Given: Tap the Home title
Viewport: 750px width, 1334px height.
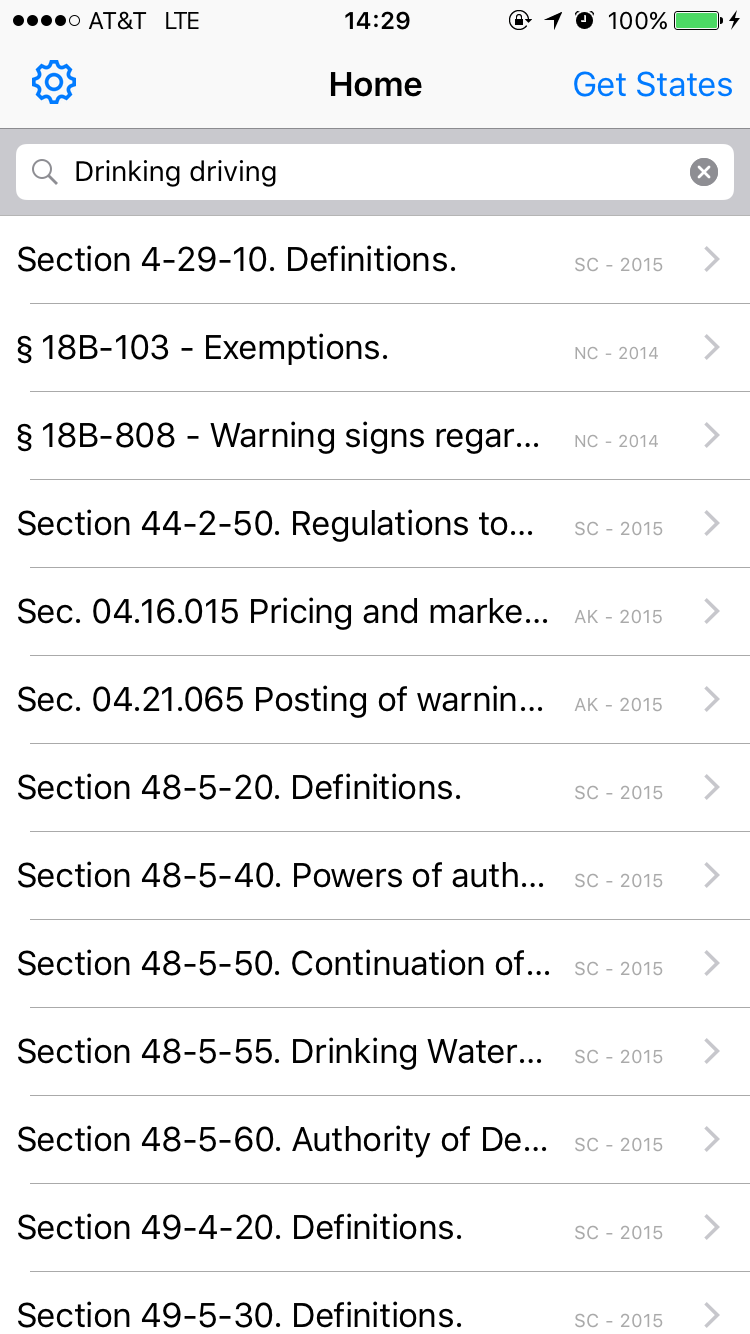Looking at the screenshot, I should [375, 84].
